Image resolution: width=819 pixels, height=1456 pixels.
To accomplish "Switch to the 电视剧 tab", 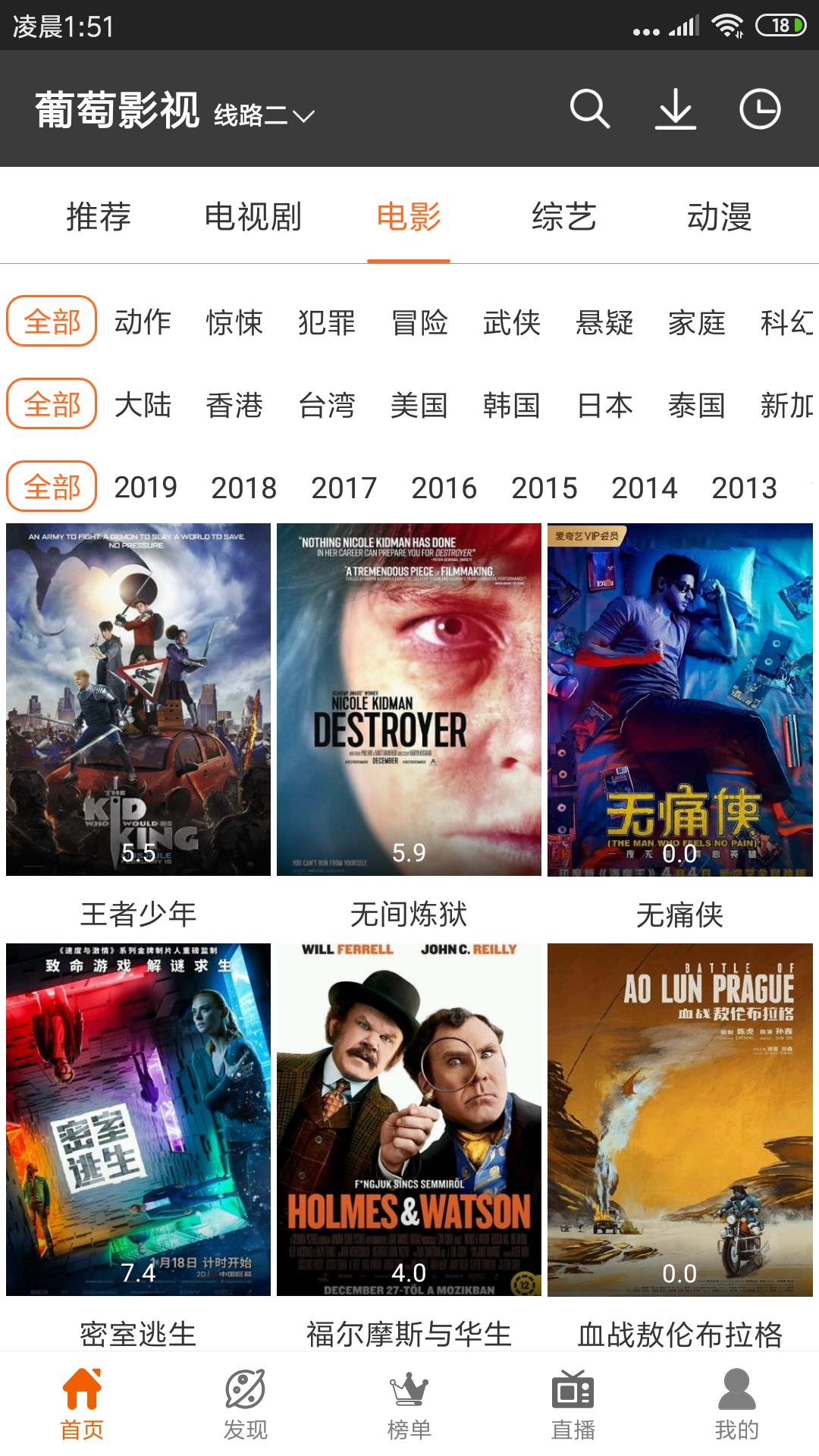I will [x=253, y=217].
